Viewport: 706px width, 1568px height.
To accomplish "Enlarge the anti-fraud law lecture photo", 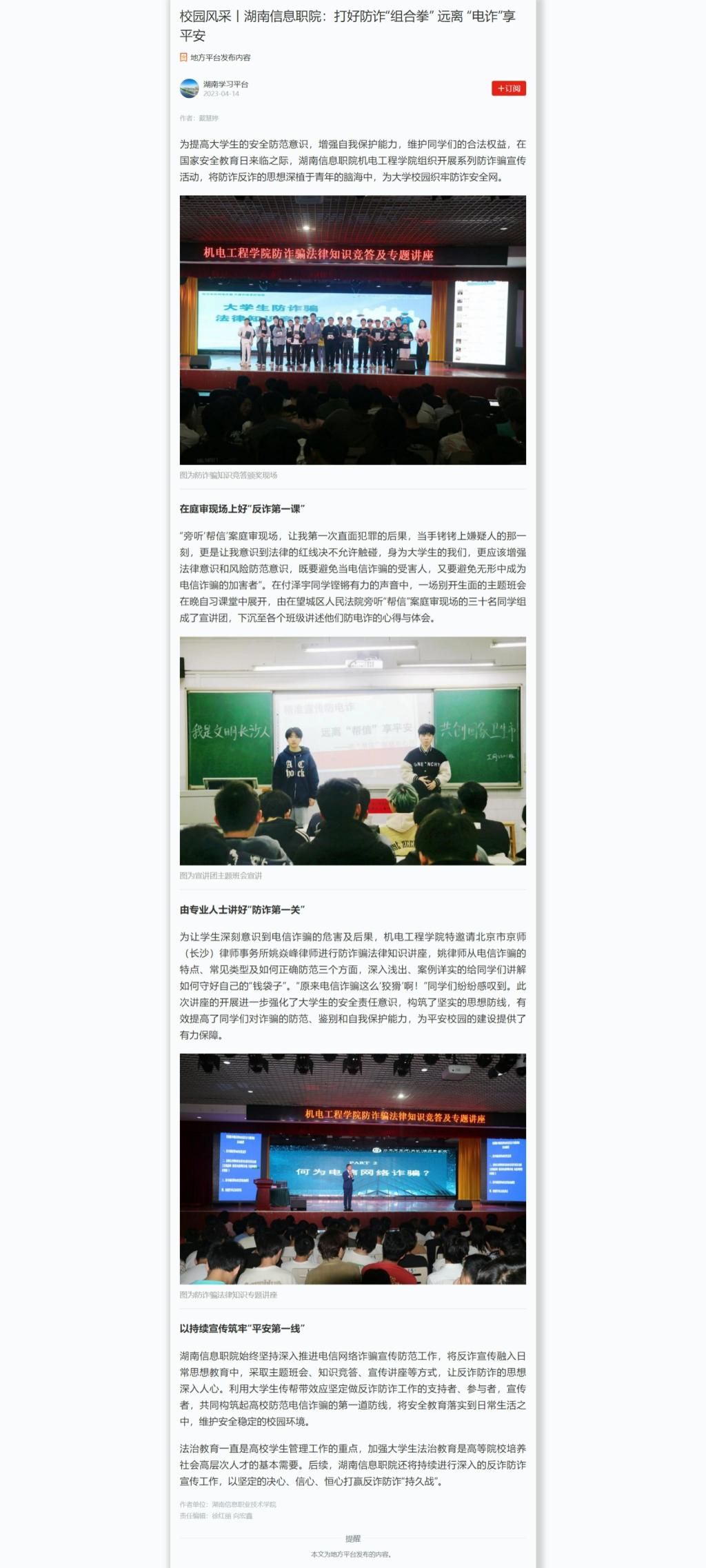I will pyautogui.click(x=352, y=1168).
